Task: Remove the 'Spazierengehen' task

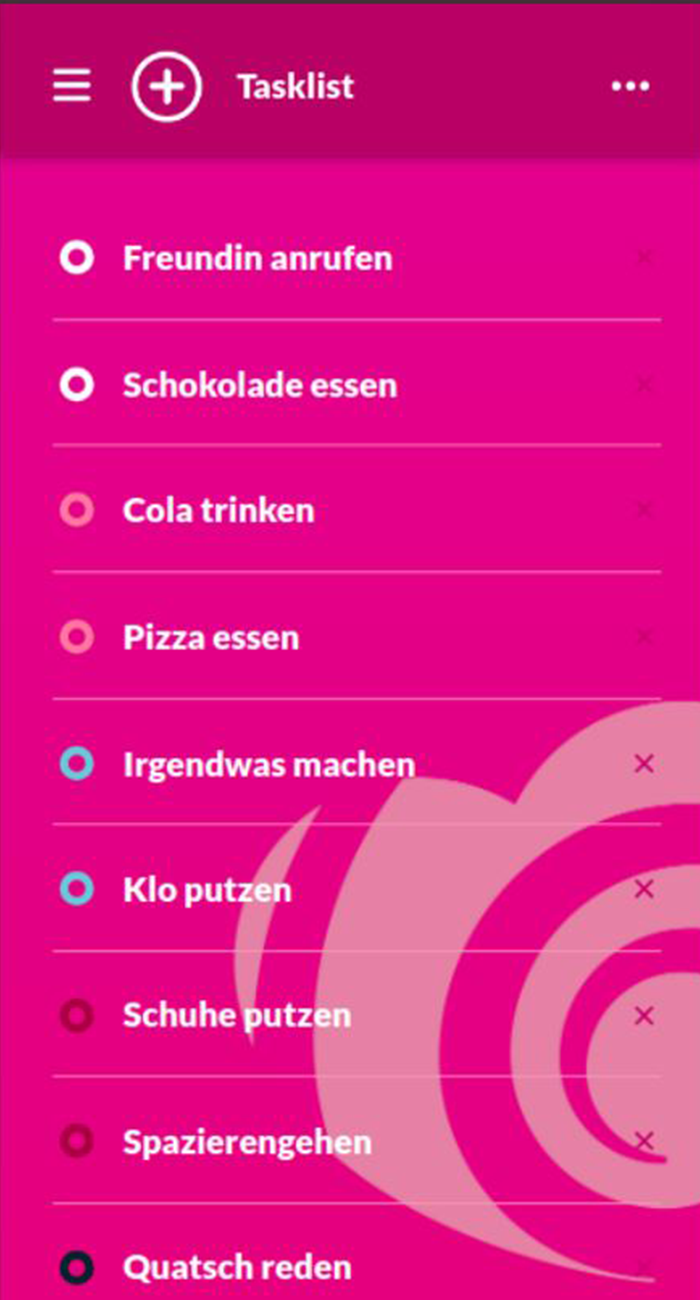Action: pos(644,1141)
